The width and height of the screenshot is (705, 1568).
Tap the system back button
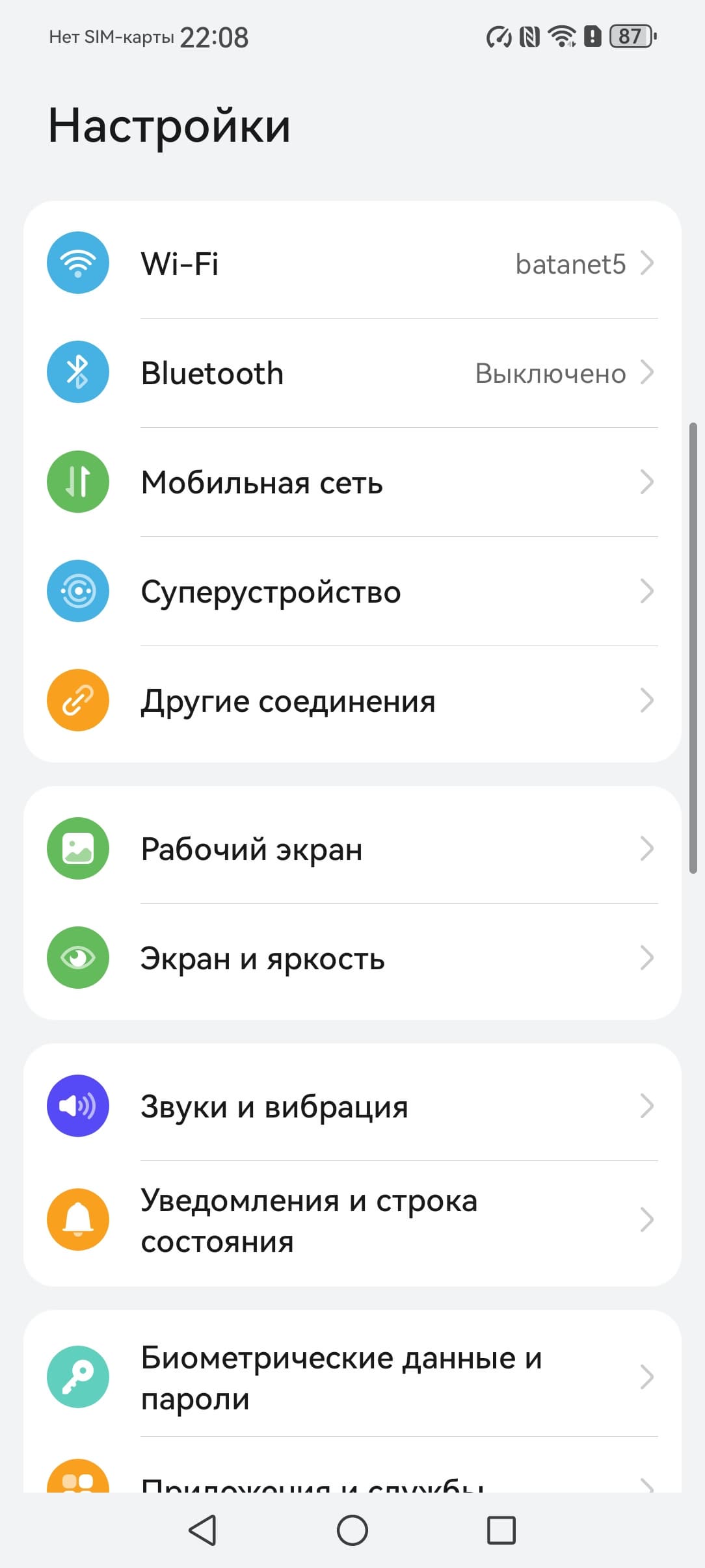202,1530
